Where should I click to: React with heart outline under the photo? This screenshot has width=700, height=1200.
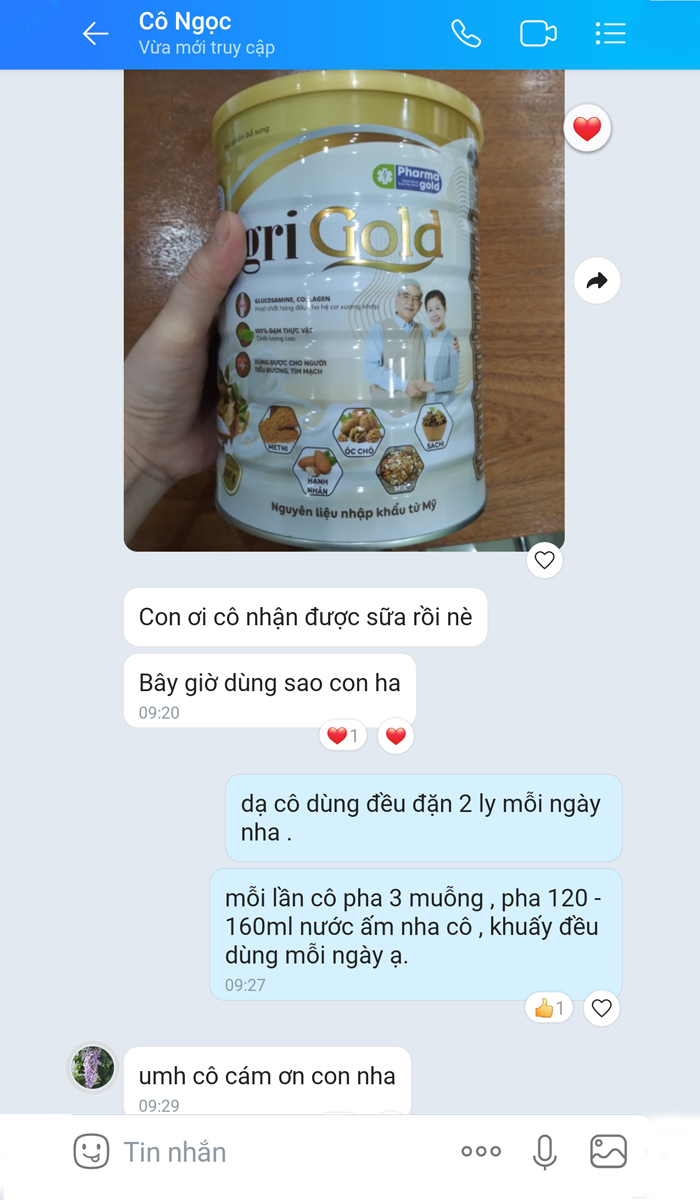click(544, 560)
